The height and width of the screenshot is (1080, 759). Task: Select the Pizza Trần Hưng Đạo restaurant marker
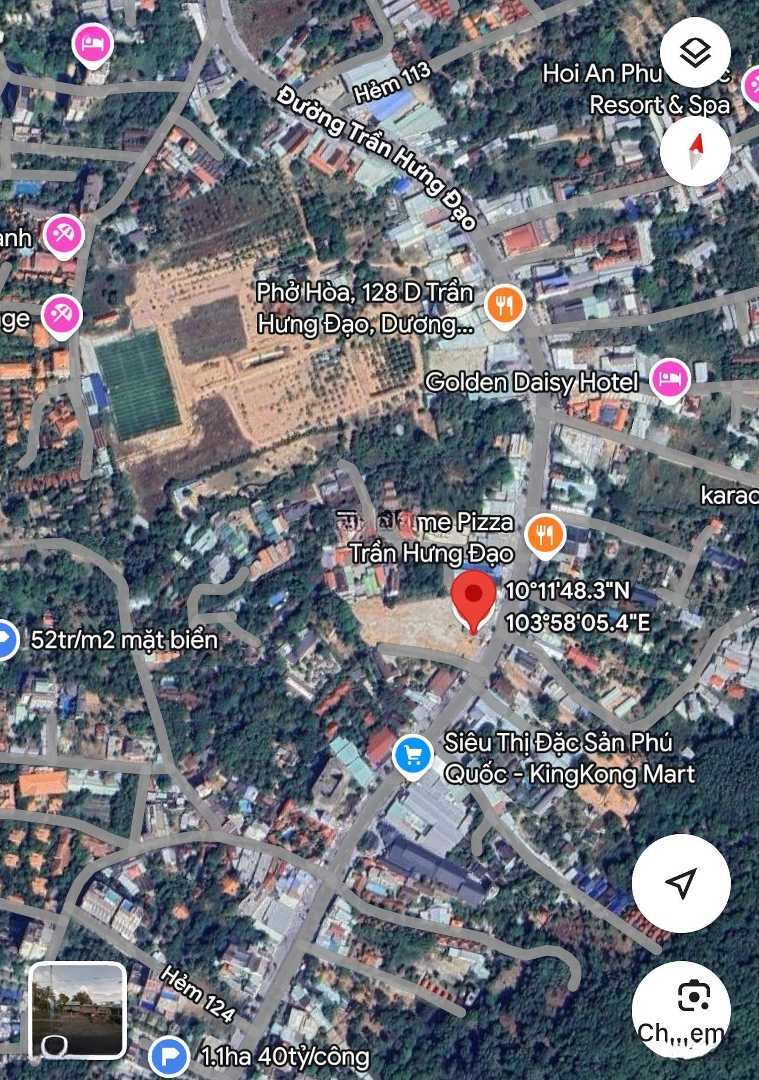pos(545,533)
